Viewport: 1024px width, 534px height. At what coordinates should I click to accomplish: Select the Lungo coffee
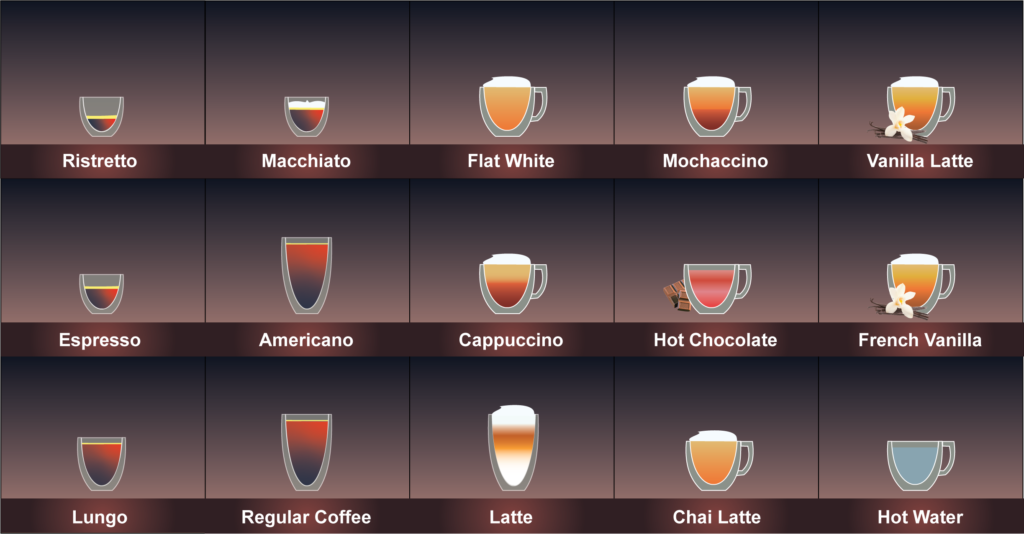click(100, 462)
